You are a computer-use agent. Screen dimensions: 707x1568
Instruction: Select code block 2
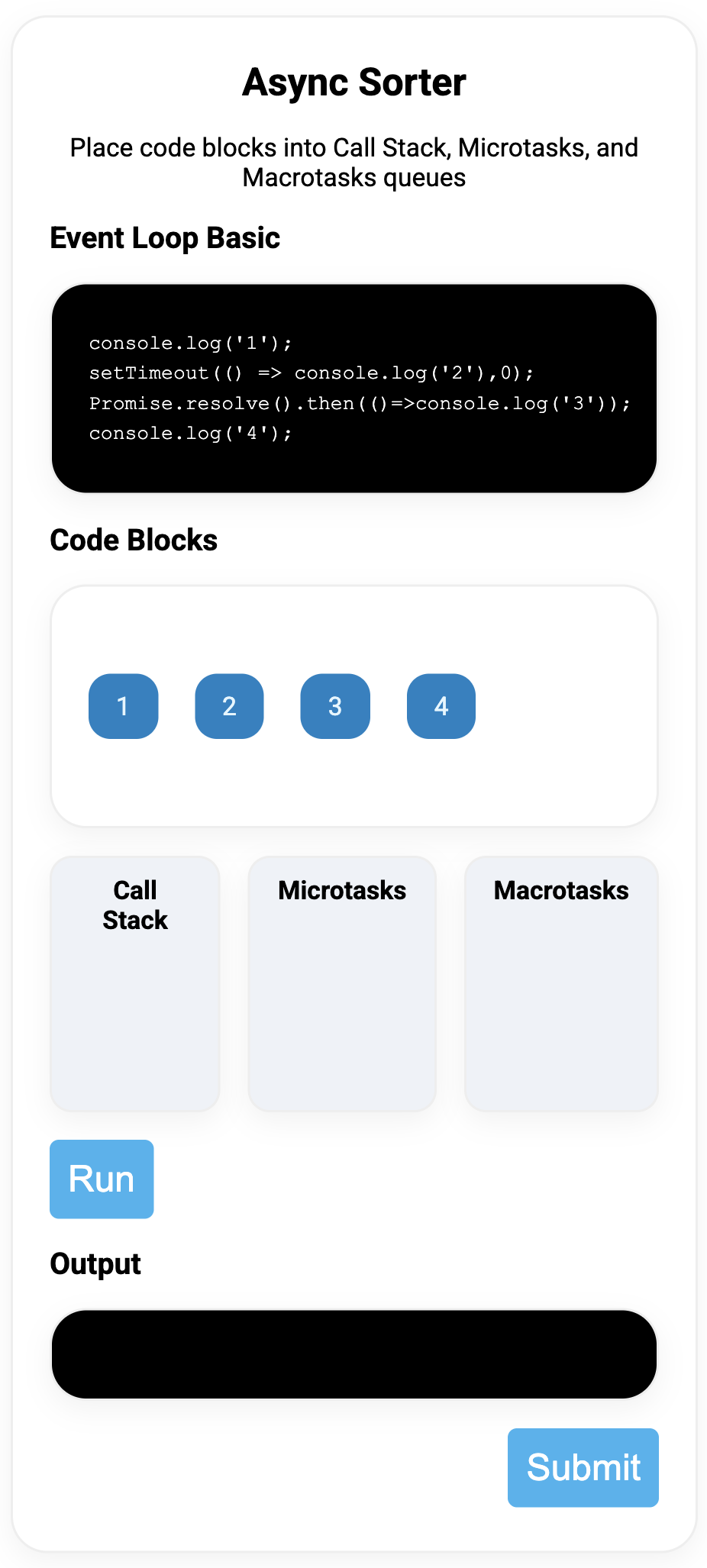[228, 706]
